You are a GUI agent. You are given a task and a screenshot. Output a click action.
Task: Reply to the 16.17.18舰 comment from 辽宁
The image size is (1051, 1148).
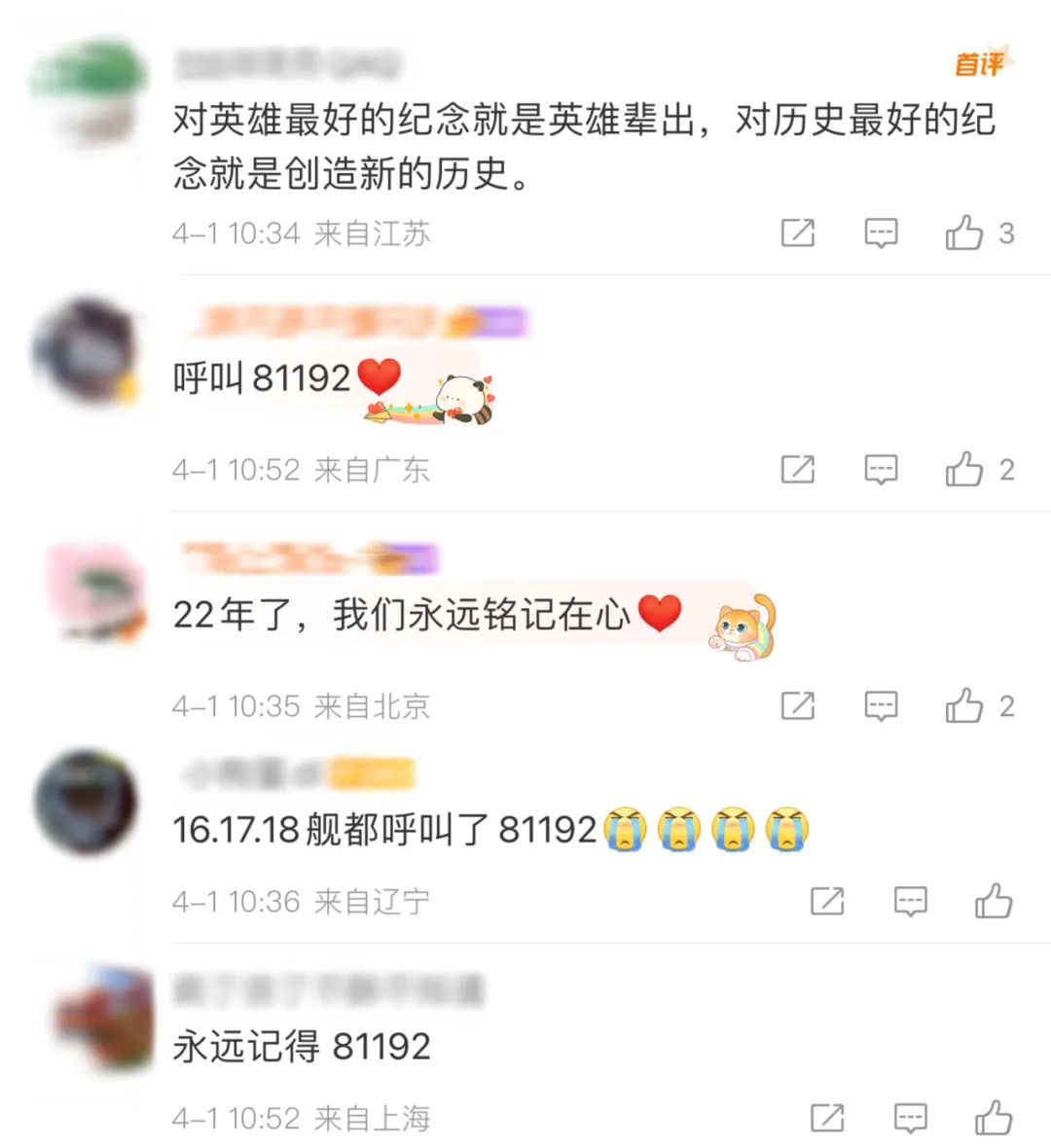[910, 902]
